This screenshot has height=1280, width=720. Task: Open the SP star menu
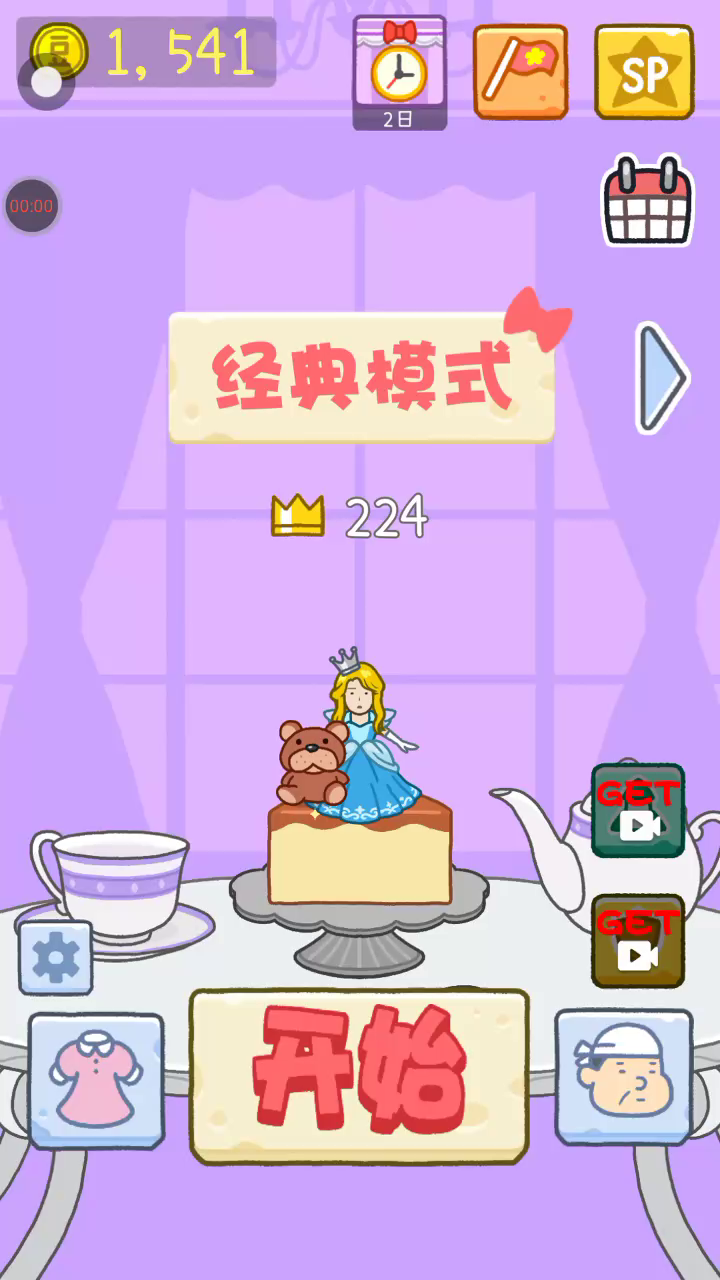click(x=644, y=72)
